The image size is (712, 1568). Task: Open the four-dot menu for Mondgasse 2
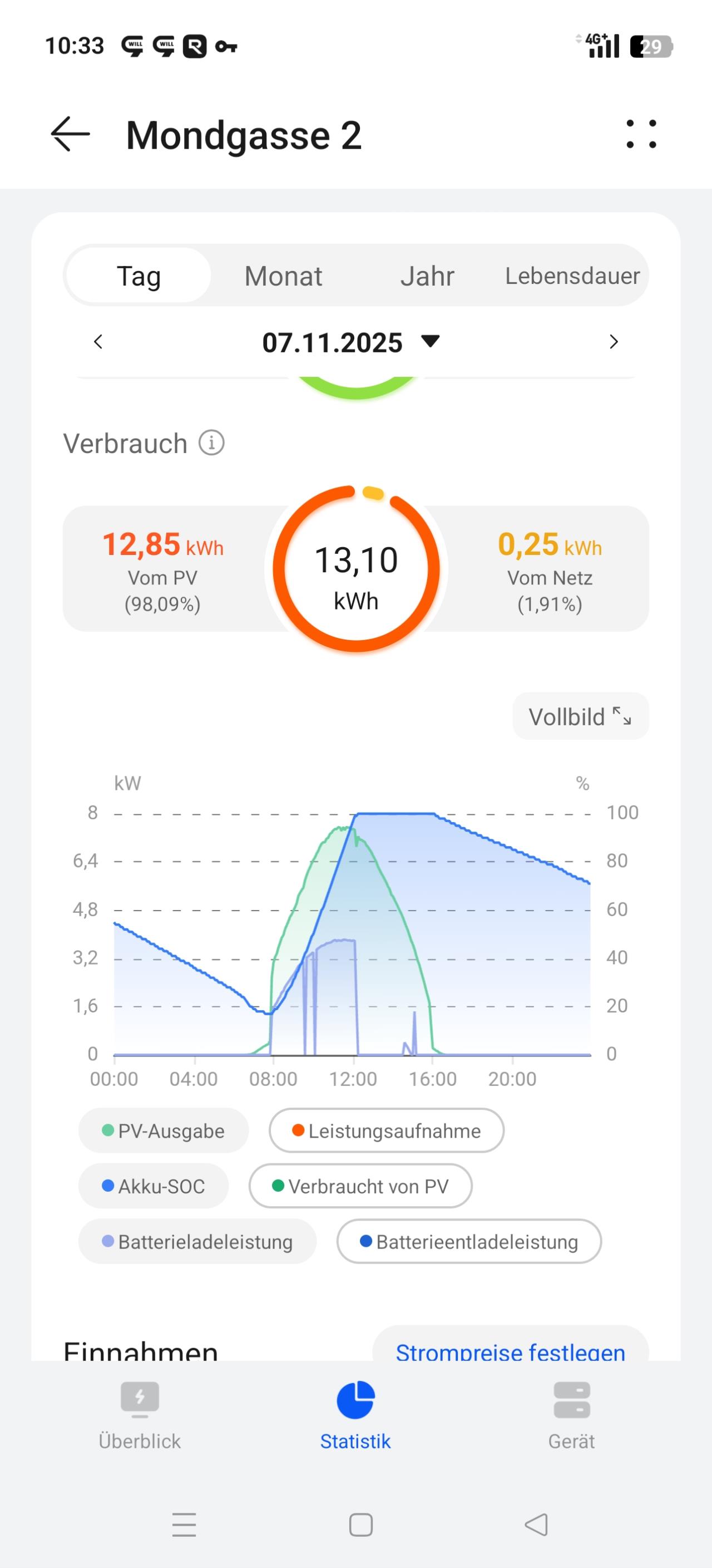641,134
